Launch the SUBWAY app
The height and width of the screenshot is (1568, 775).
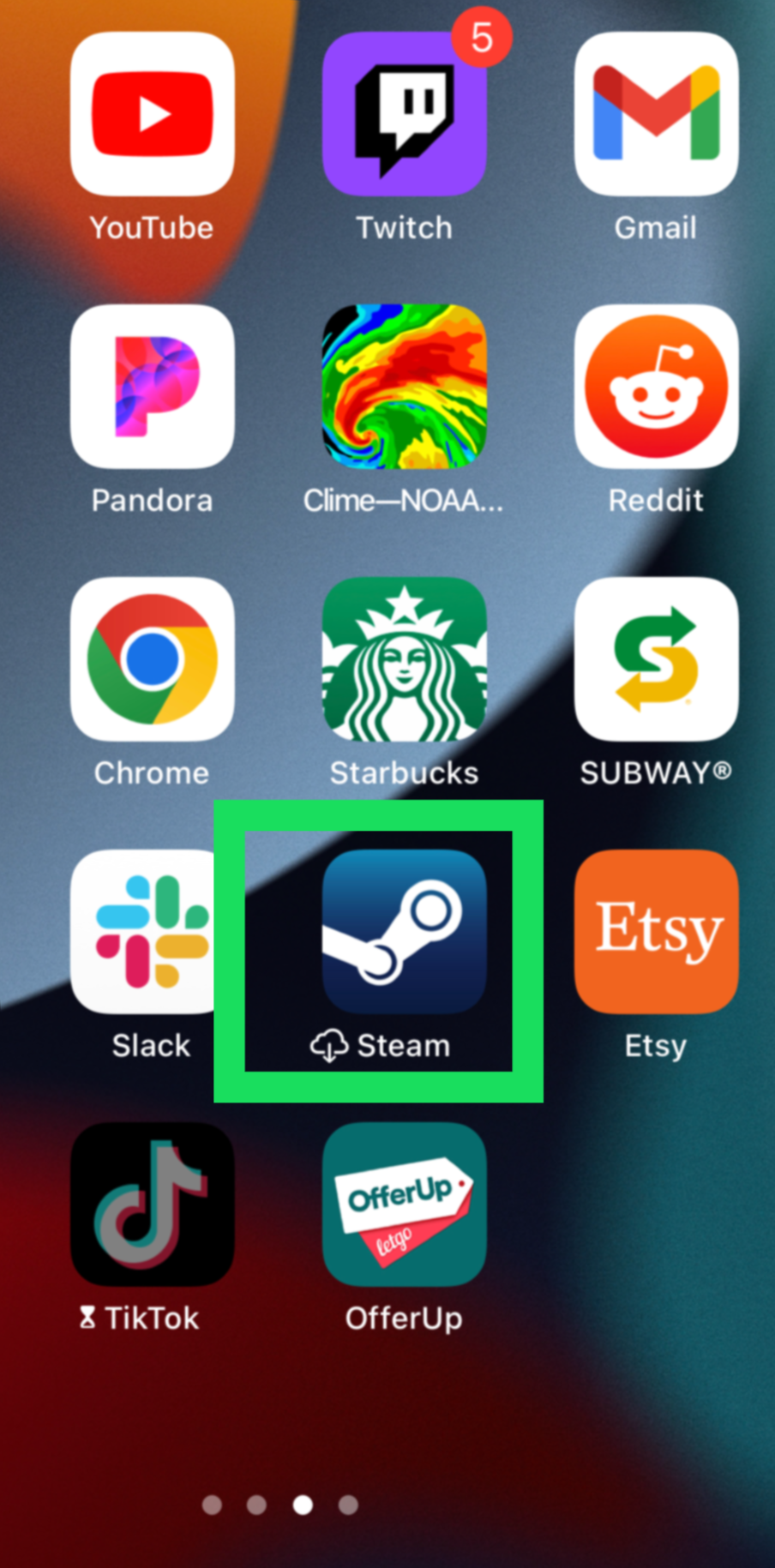pyautogui.click(x=656, y=659)
